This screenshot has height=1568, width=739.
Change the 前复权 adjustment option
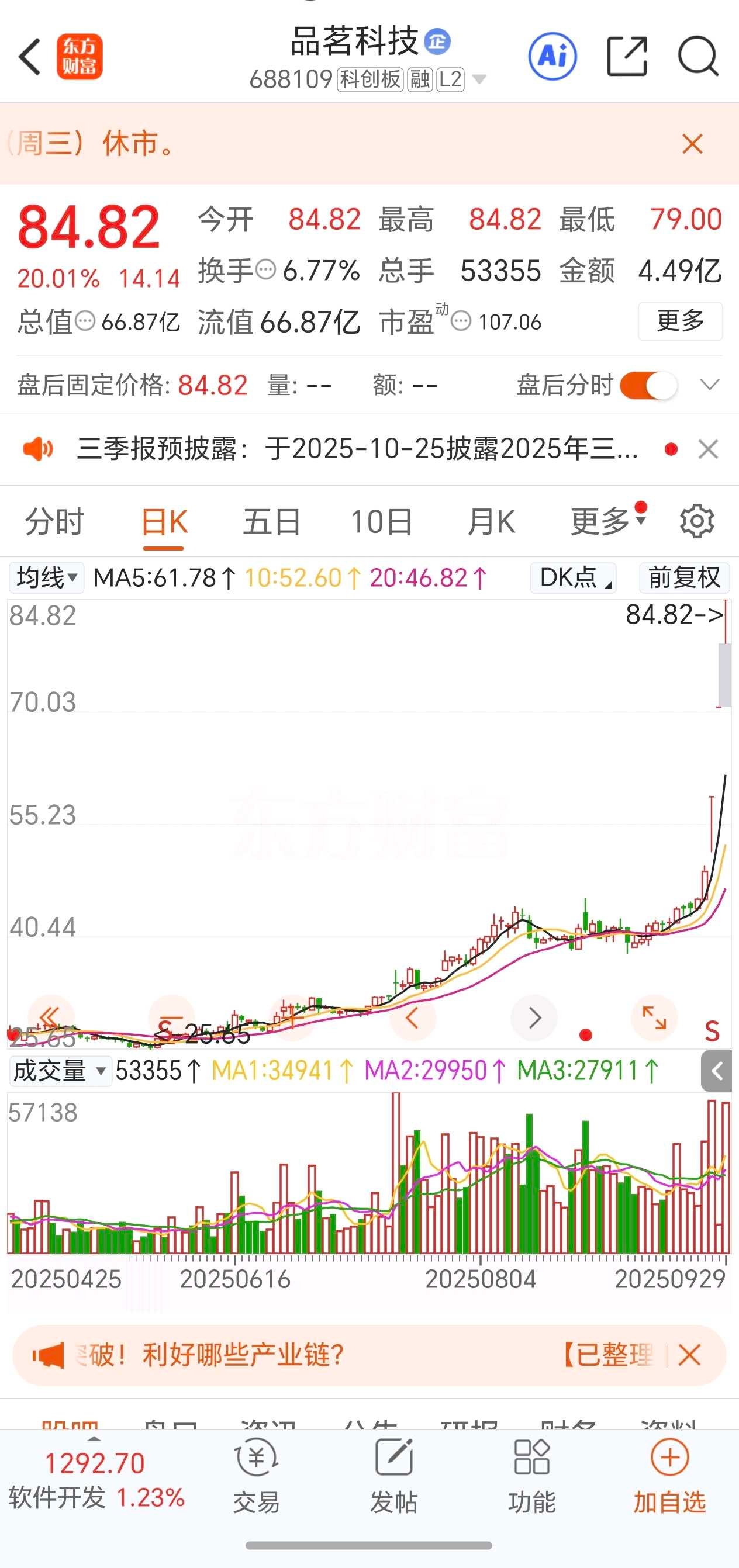[x=684, y=577]
